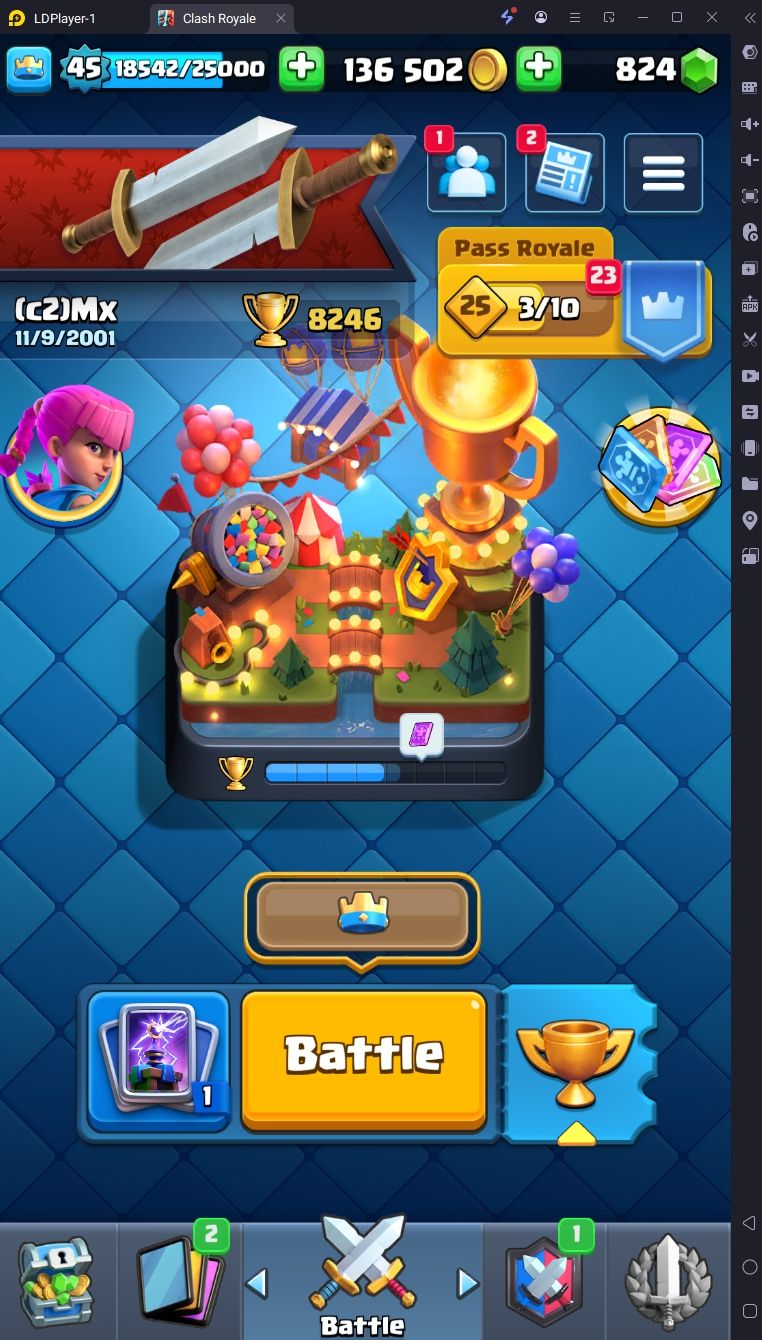This screenshot has width=762, height=1340.
Task: Add gold with the green plus
Action: pyautogui.click(x=538, y=68)
